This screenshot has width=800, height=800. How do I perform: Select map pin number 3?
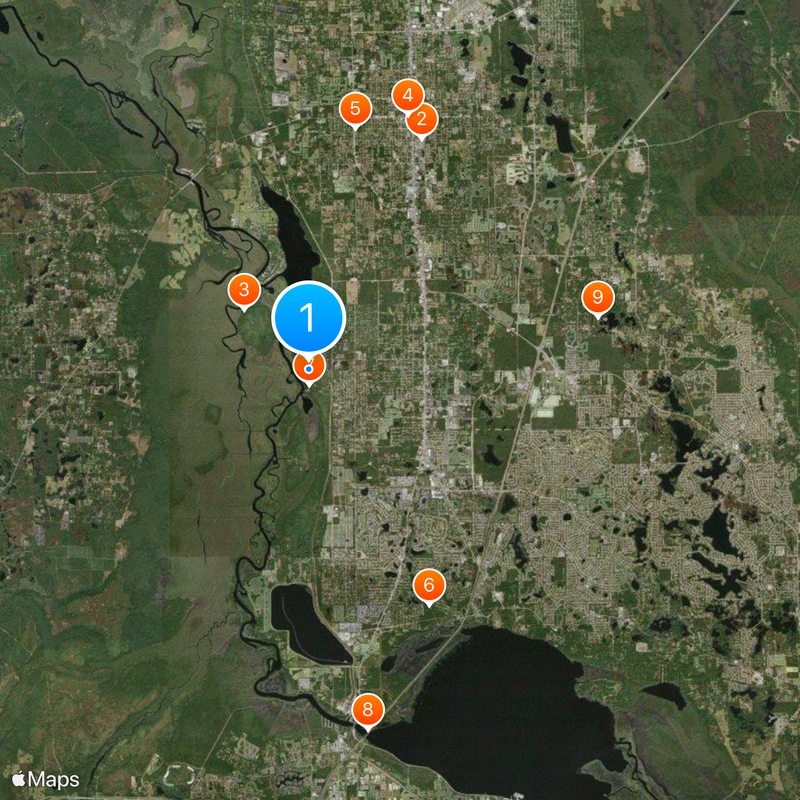click(x=243, y=290)
